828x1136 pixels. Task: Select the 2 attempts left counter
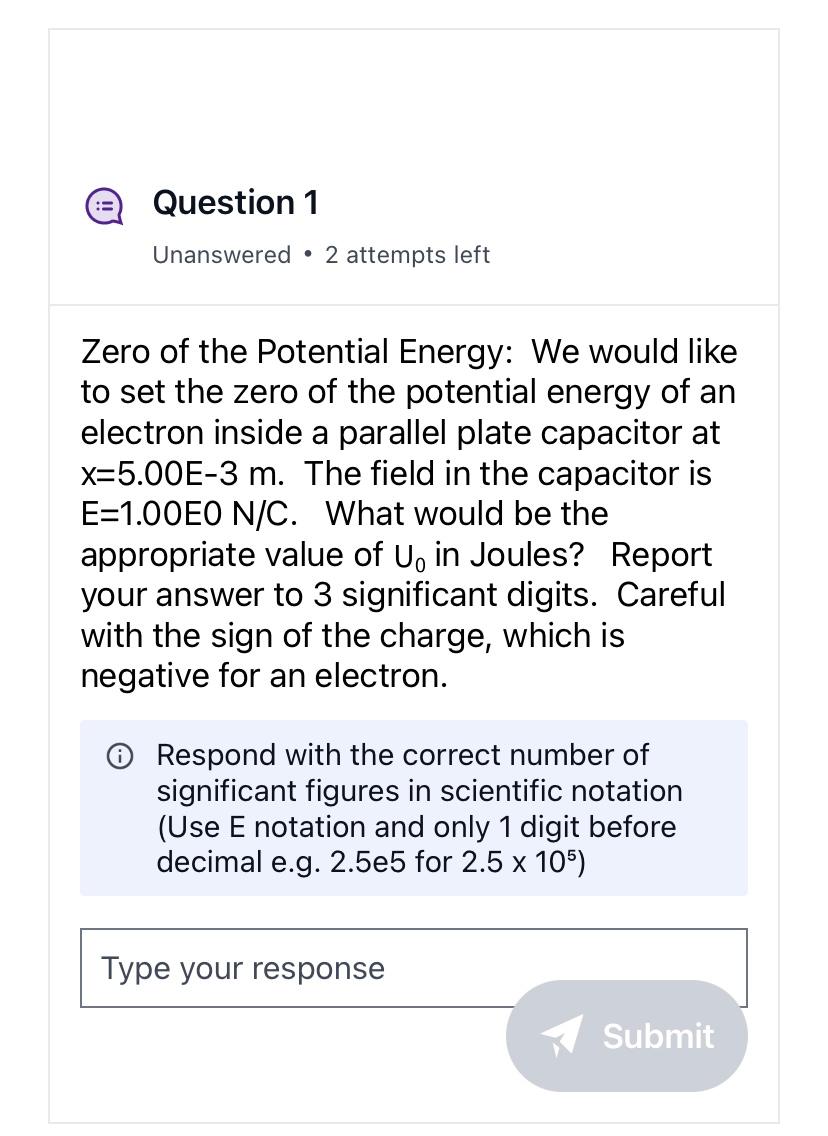[407, 255]
